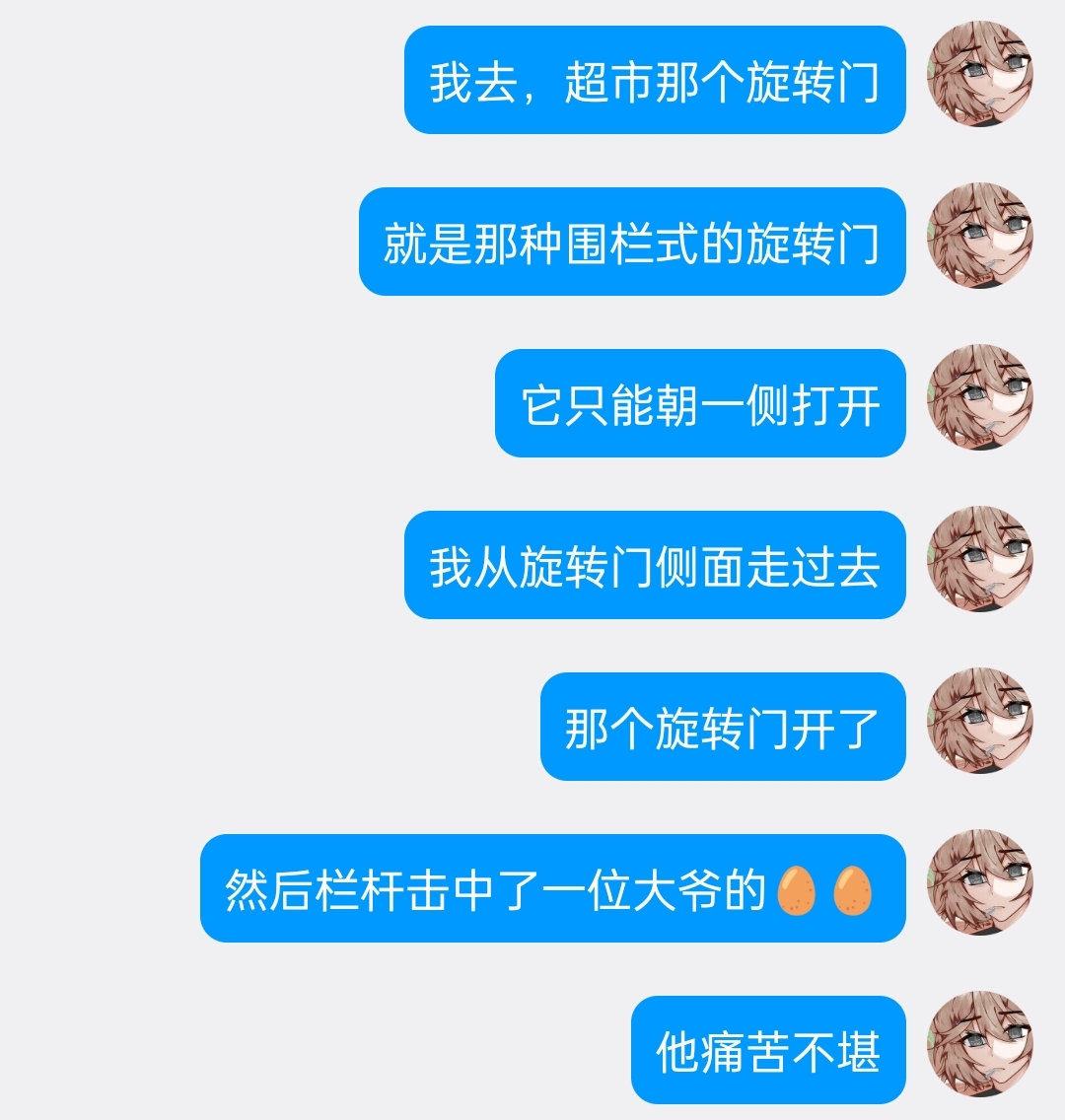
Task: Open the avatar next to "他痛苦不堪"
Action: click(980, 1045)
